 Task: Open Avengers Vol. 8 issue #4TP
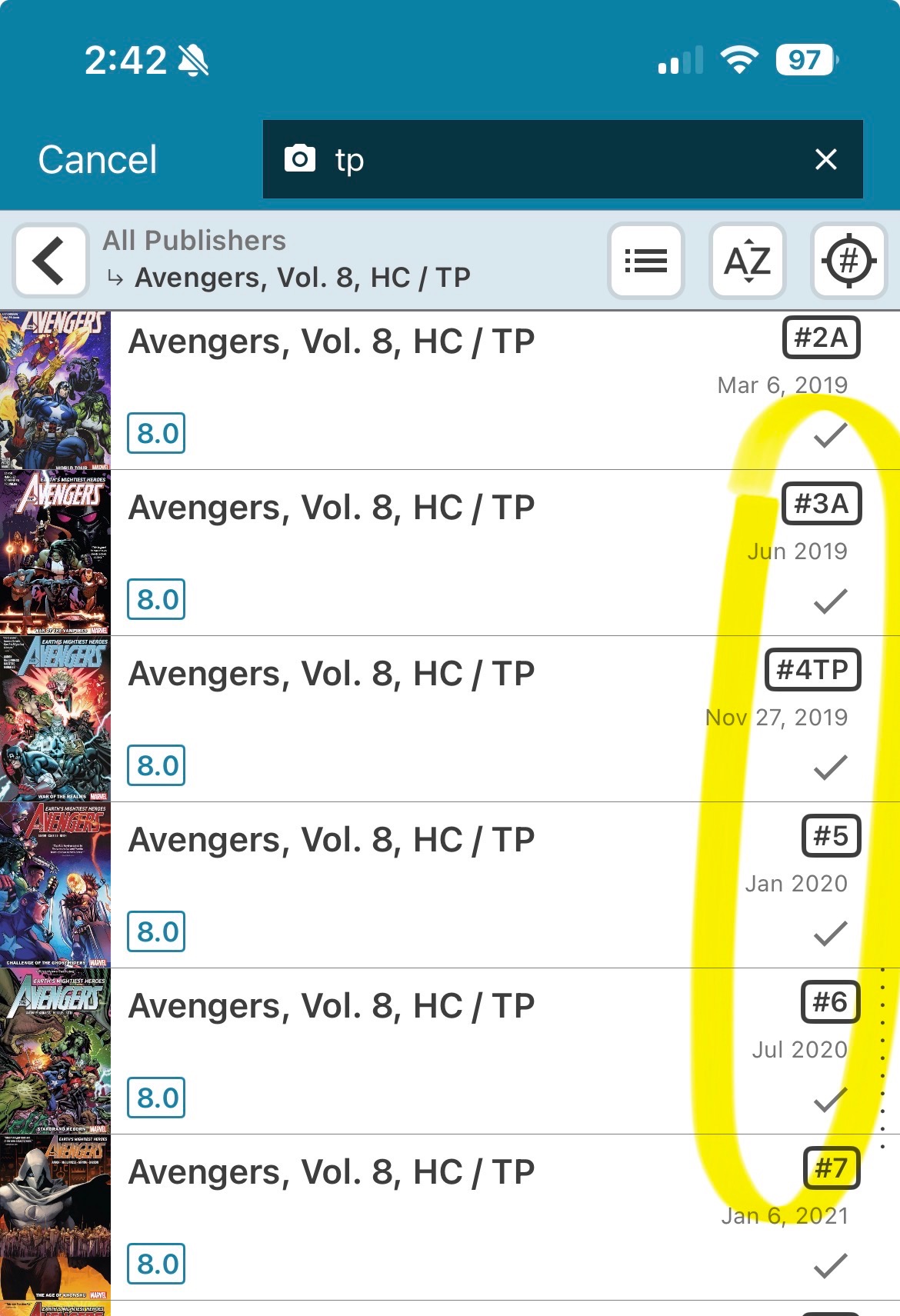tap(385, 719)
